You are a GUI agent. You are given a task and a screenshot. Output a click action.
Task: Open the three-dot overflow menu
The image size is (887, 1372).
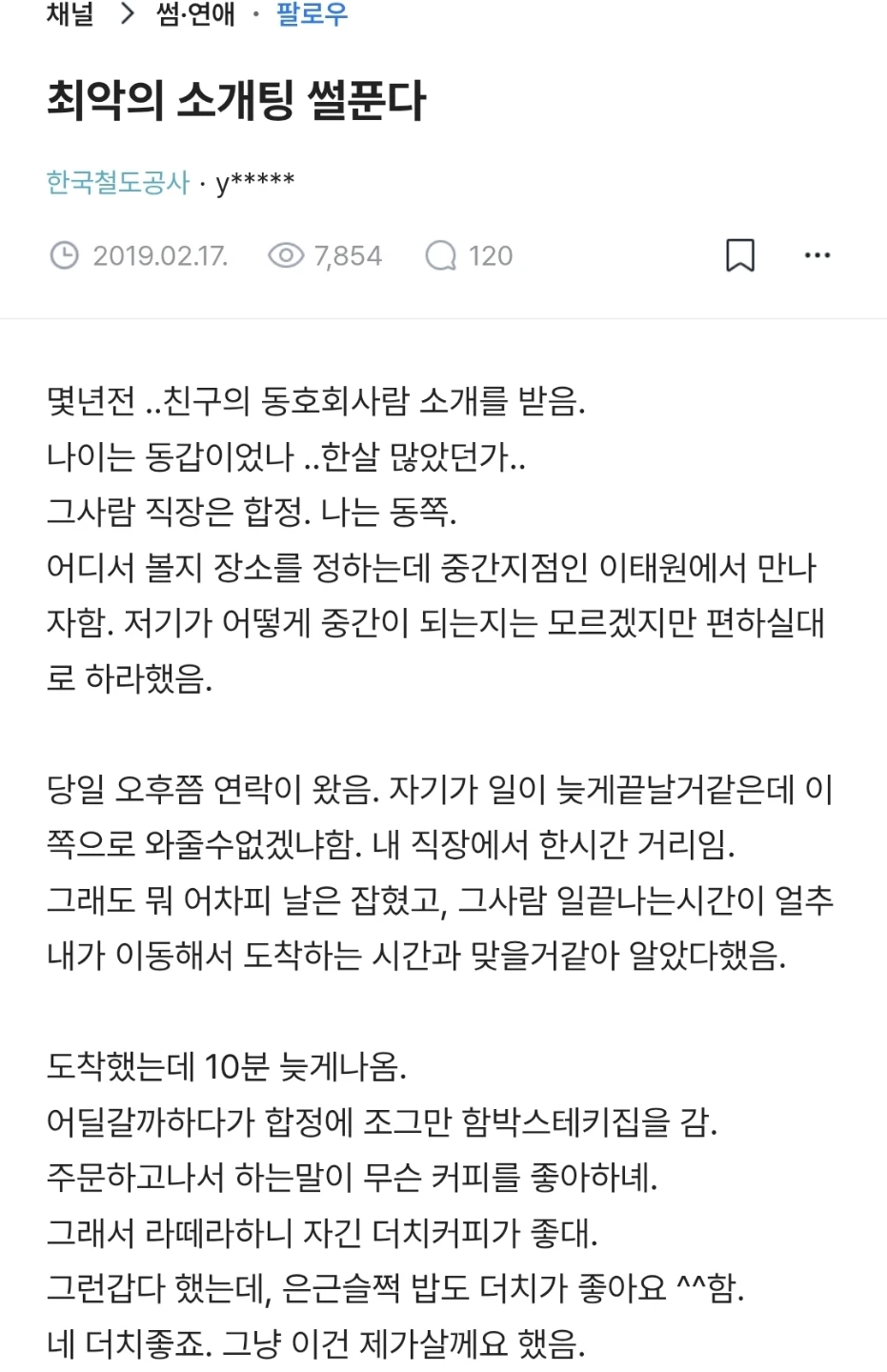point(817,255)
